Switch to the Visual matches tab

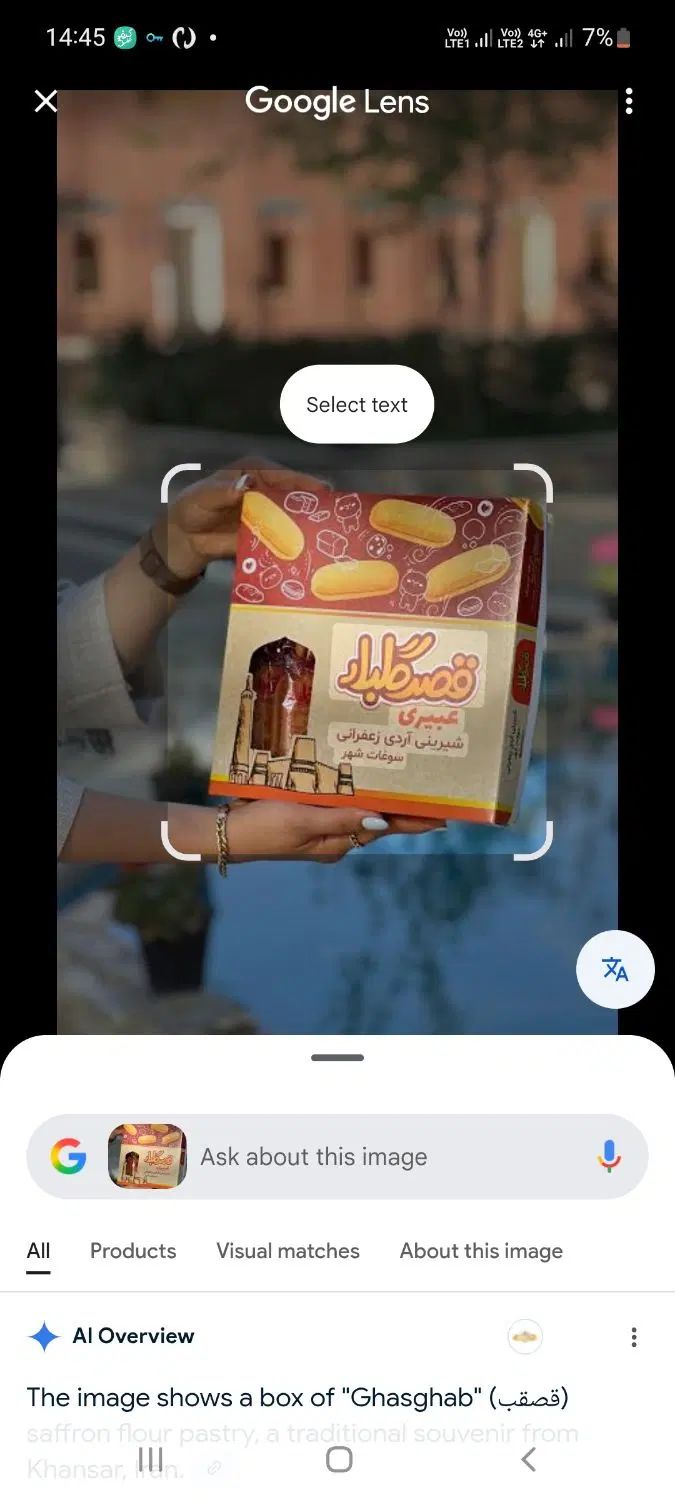click(x=288, y=1251)
